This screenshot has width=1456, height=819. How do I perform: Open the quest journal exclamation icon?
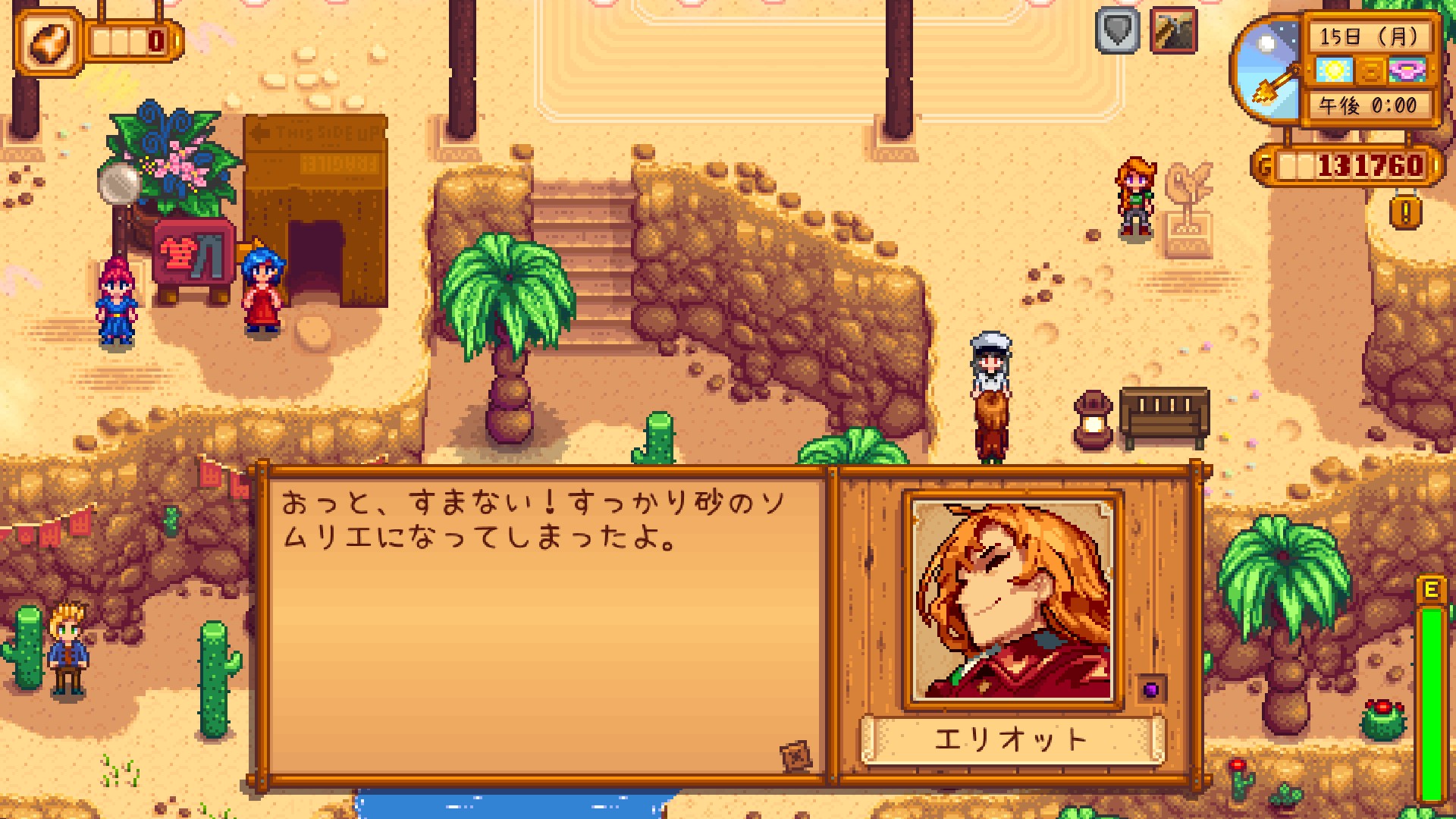tap(1405, 212)
